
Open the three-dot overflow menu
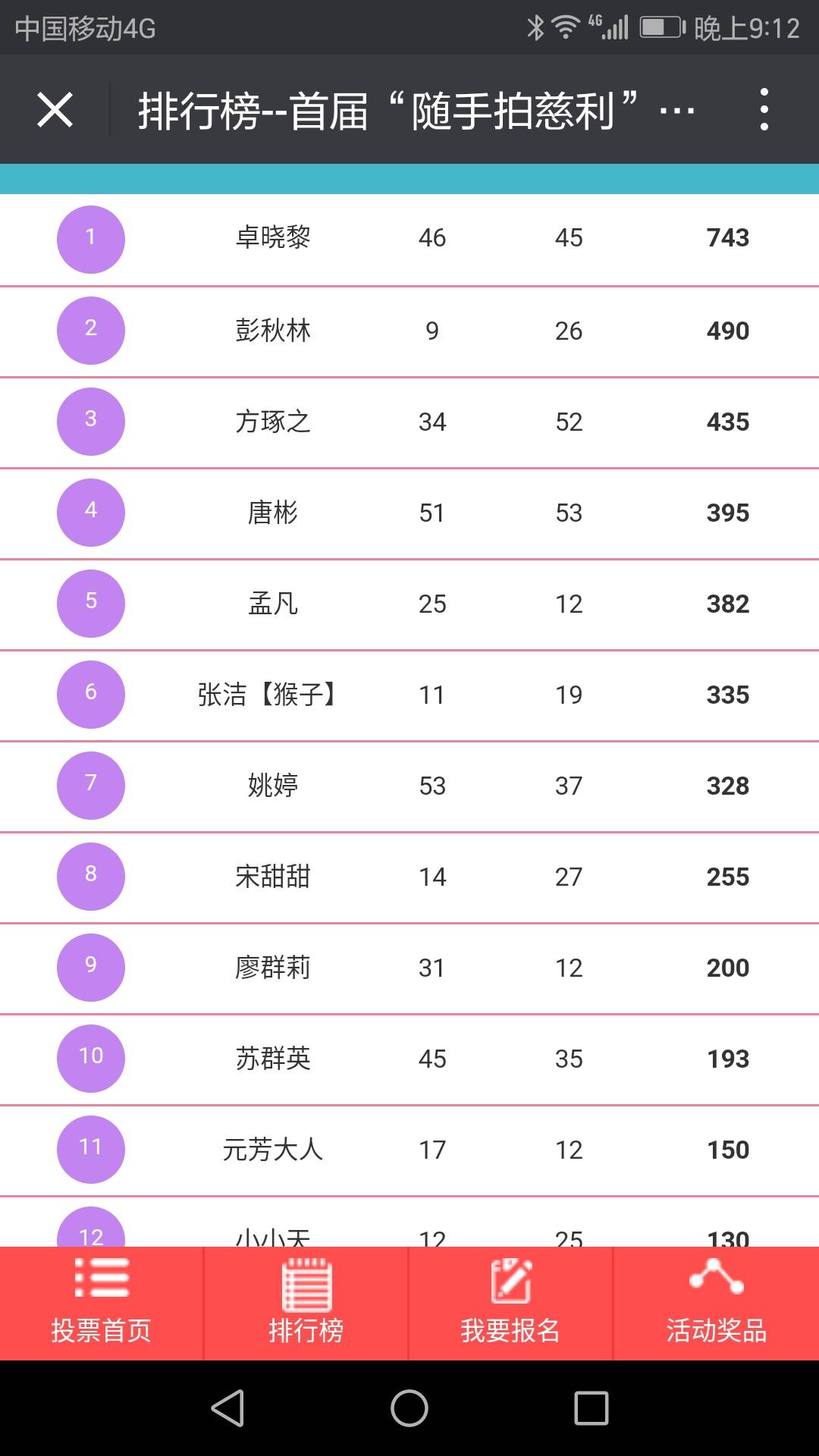point(764,109)
